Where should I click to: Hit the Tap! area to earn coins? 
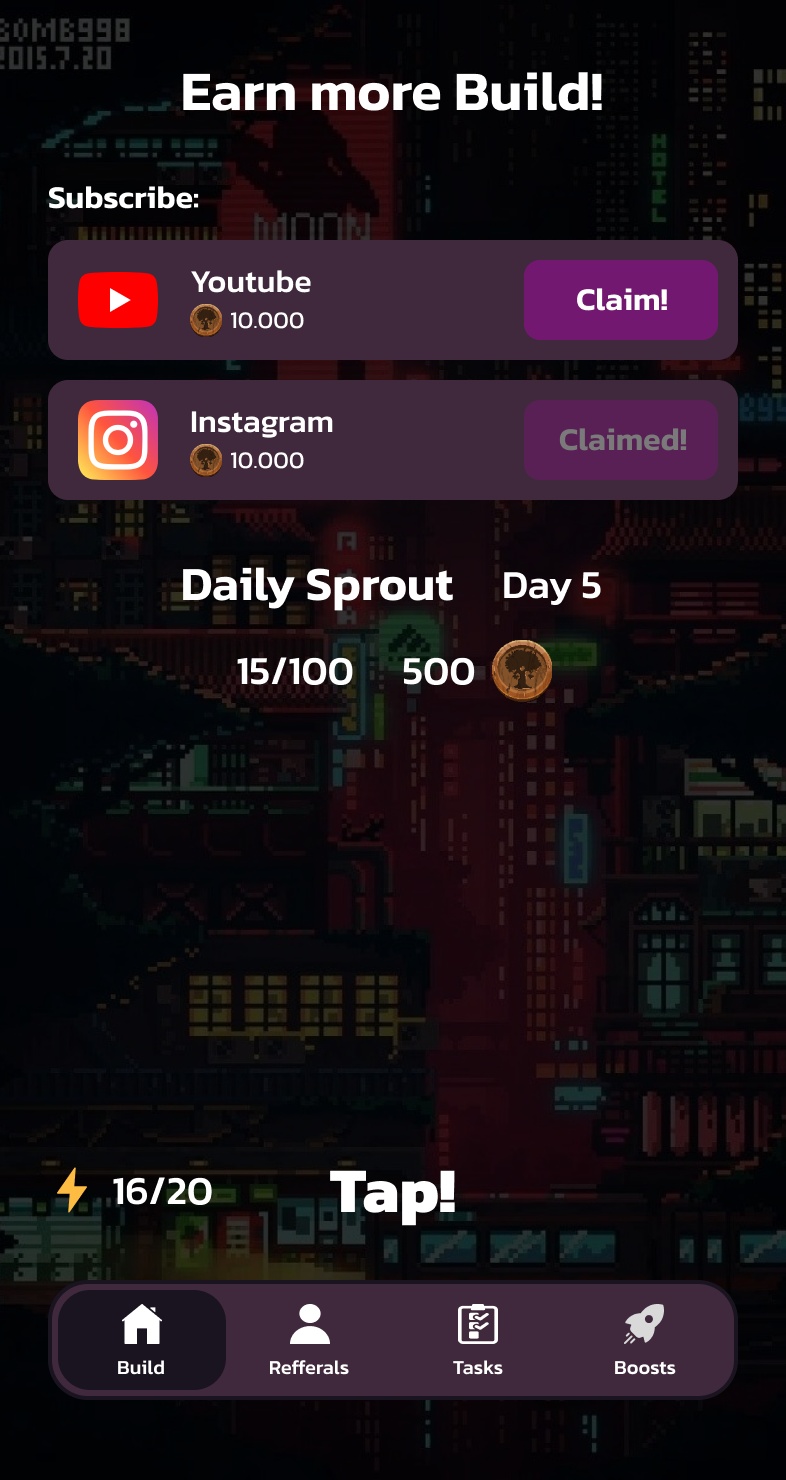(x=393, y=1193)
